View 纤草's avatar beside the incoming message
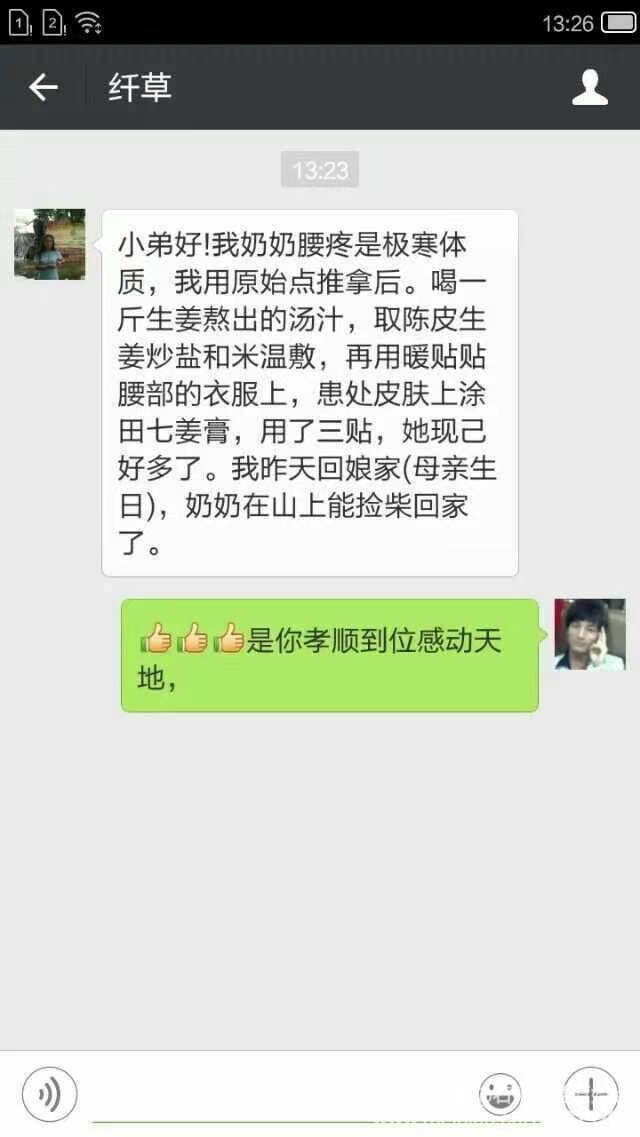Screen dimensions: 640x1137 click(49, 244)
